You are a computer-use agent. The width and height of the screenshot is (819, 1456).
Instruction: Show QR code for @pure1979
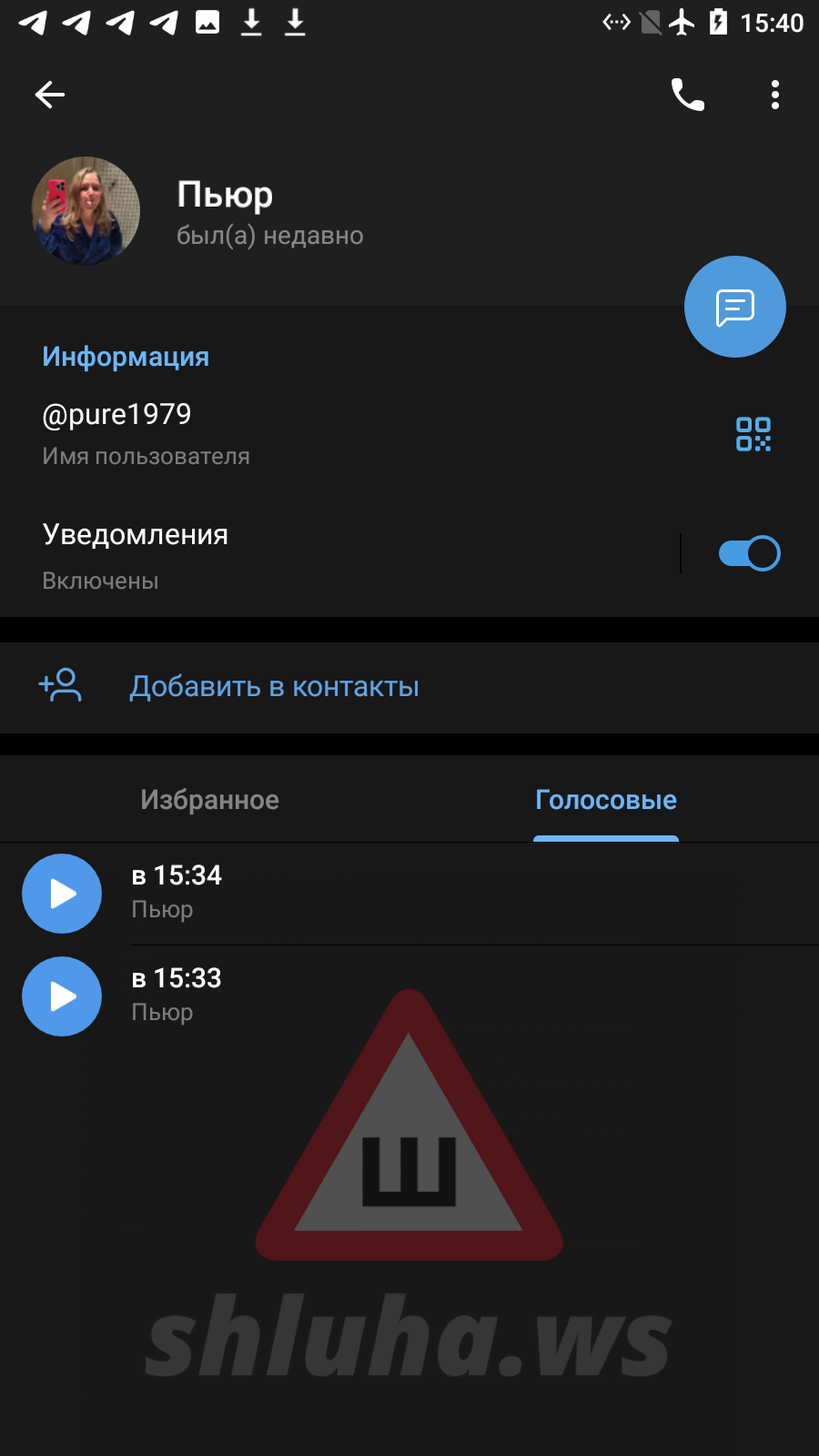click(753, 434)
